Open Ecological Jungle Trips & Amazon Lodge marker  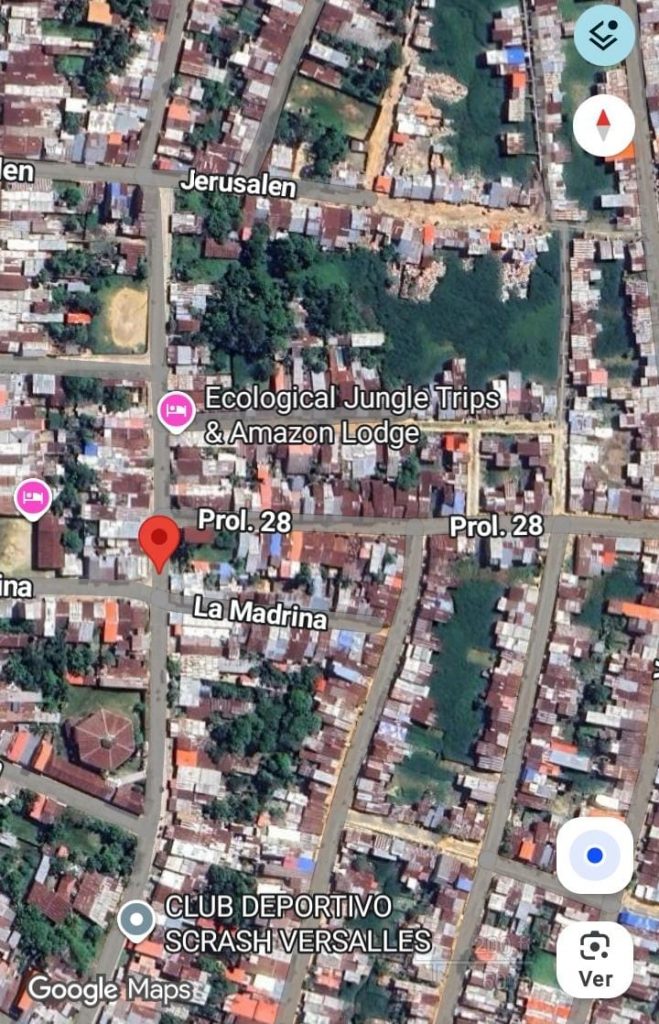[176, 412]
